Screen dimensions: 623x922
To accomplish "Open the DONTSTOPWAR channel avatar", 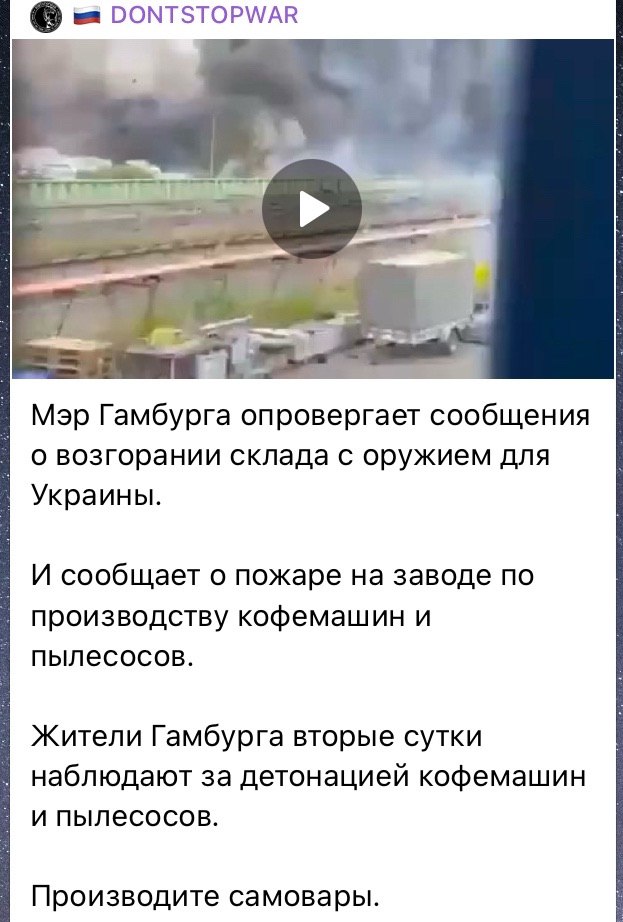I will [x=45, y=16].
